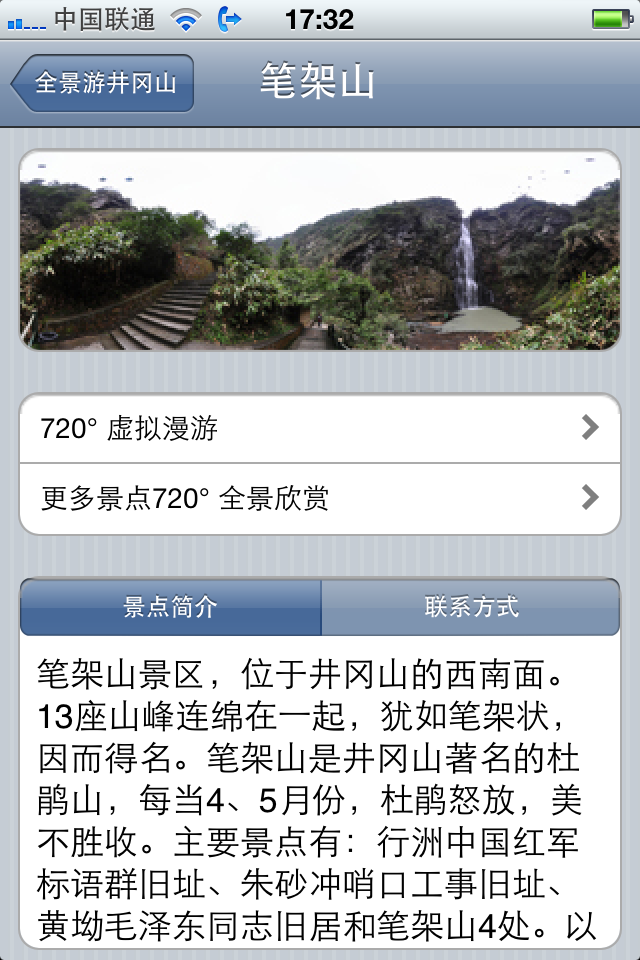
Task: Switch to 联系方式 tab
Action: pyautogui.click(x=471, y=607)
